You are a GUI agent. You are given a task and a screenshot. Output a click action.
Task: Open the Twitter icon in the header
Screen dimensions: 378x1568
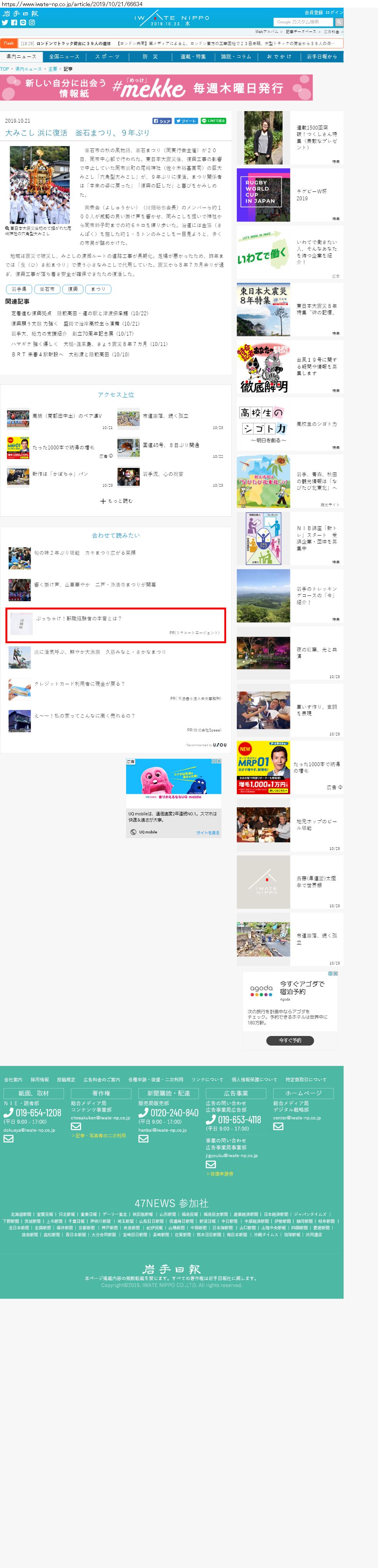tap(5, 23)
